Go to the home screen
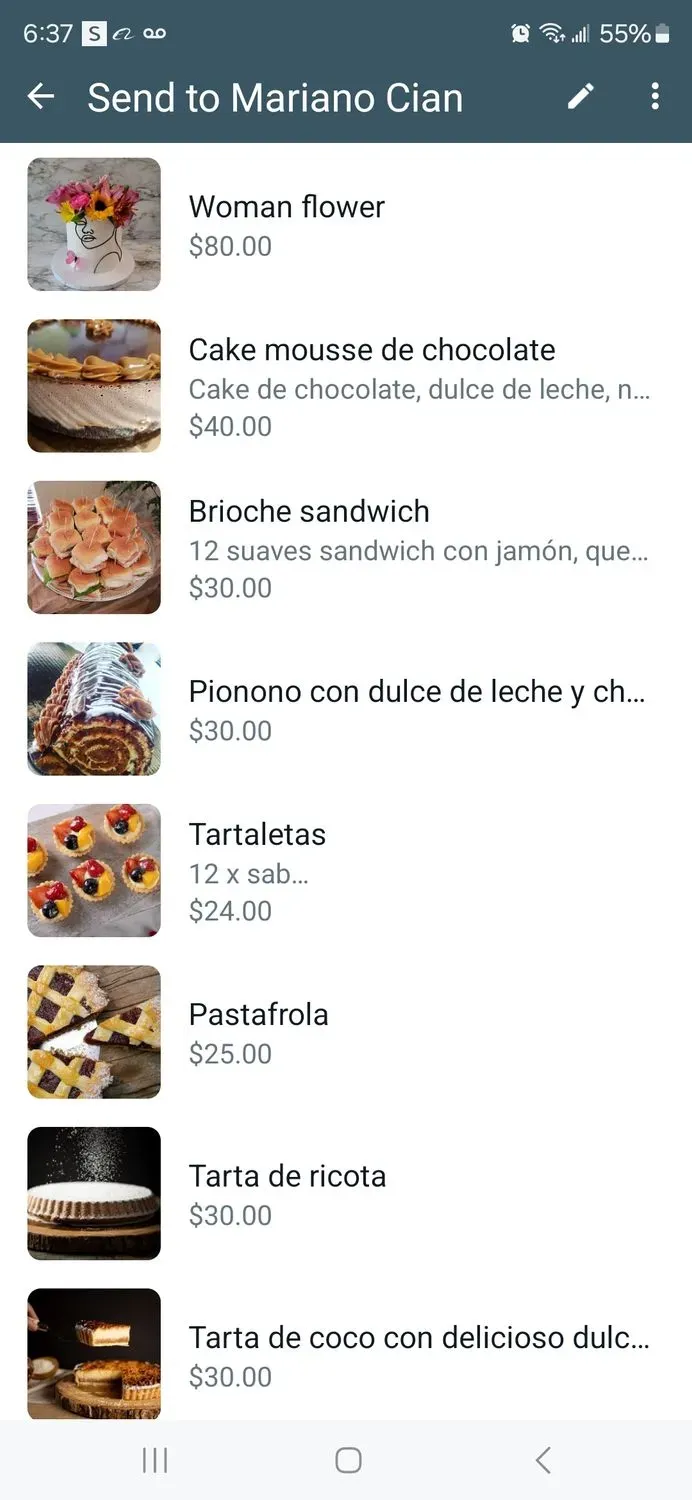This screenshot has height=1500, width=692. coord(348,1460)
